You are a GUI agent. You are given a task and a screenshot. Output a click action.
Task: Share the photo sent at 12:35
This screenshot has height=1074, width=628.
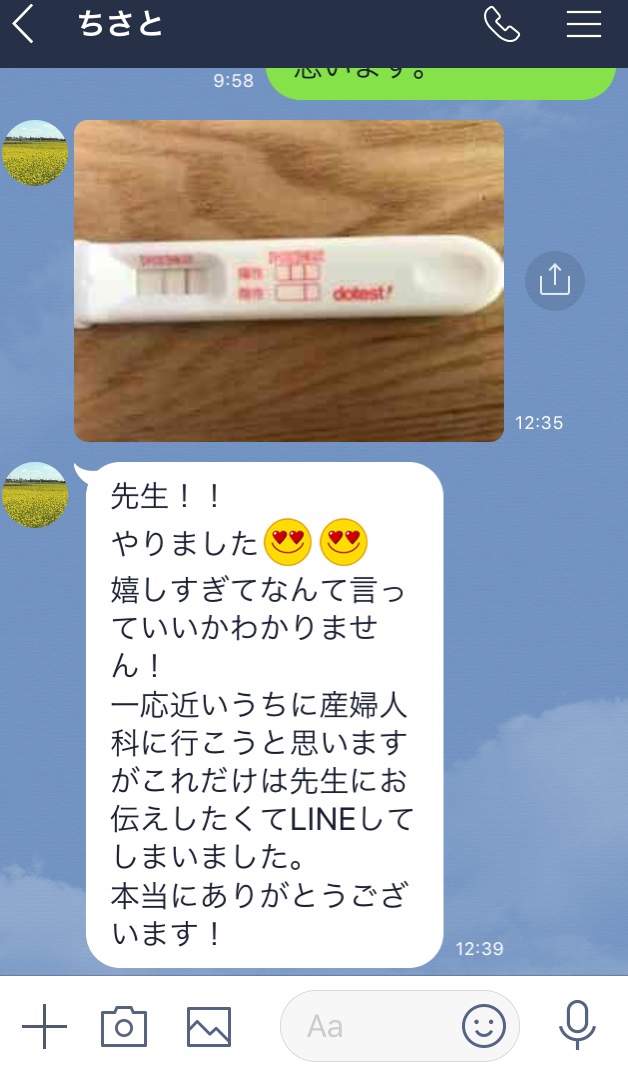pyautogui.click(x=555, y=280)
